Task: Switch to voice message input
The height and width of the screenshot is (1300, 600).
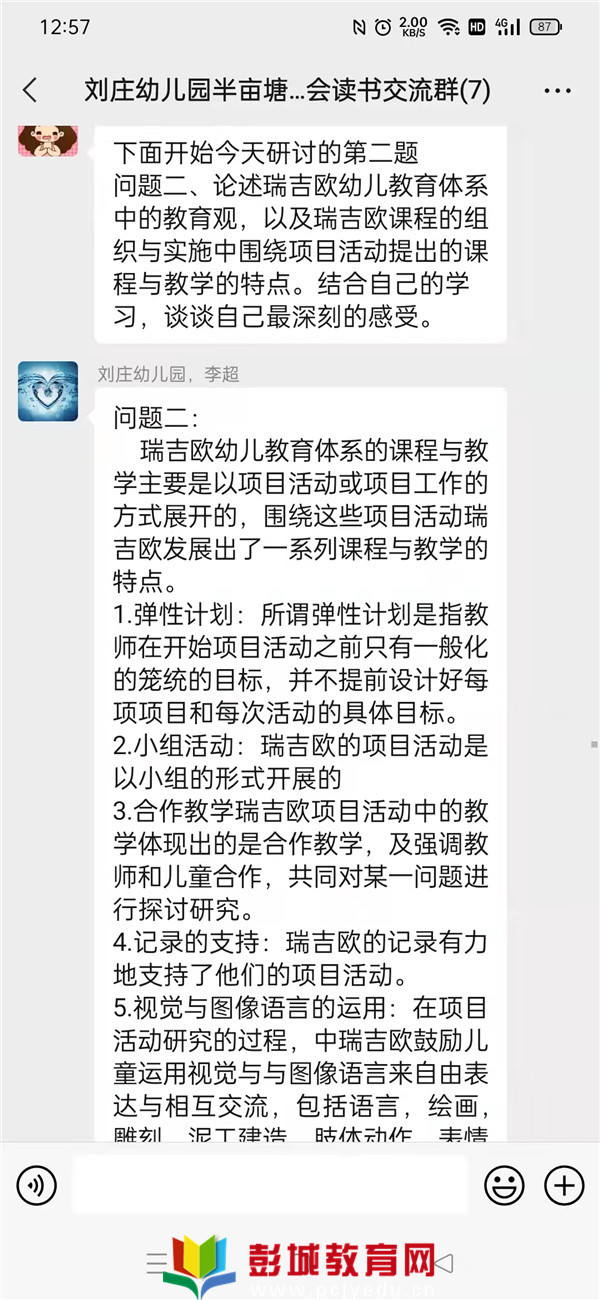Action: coord(37,1186)
